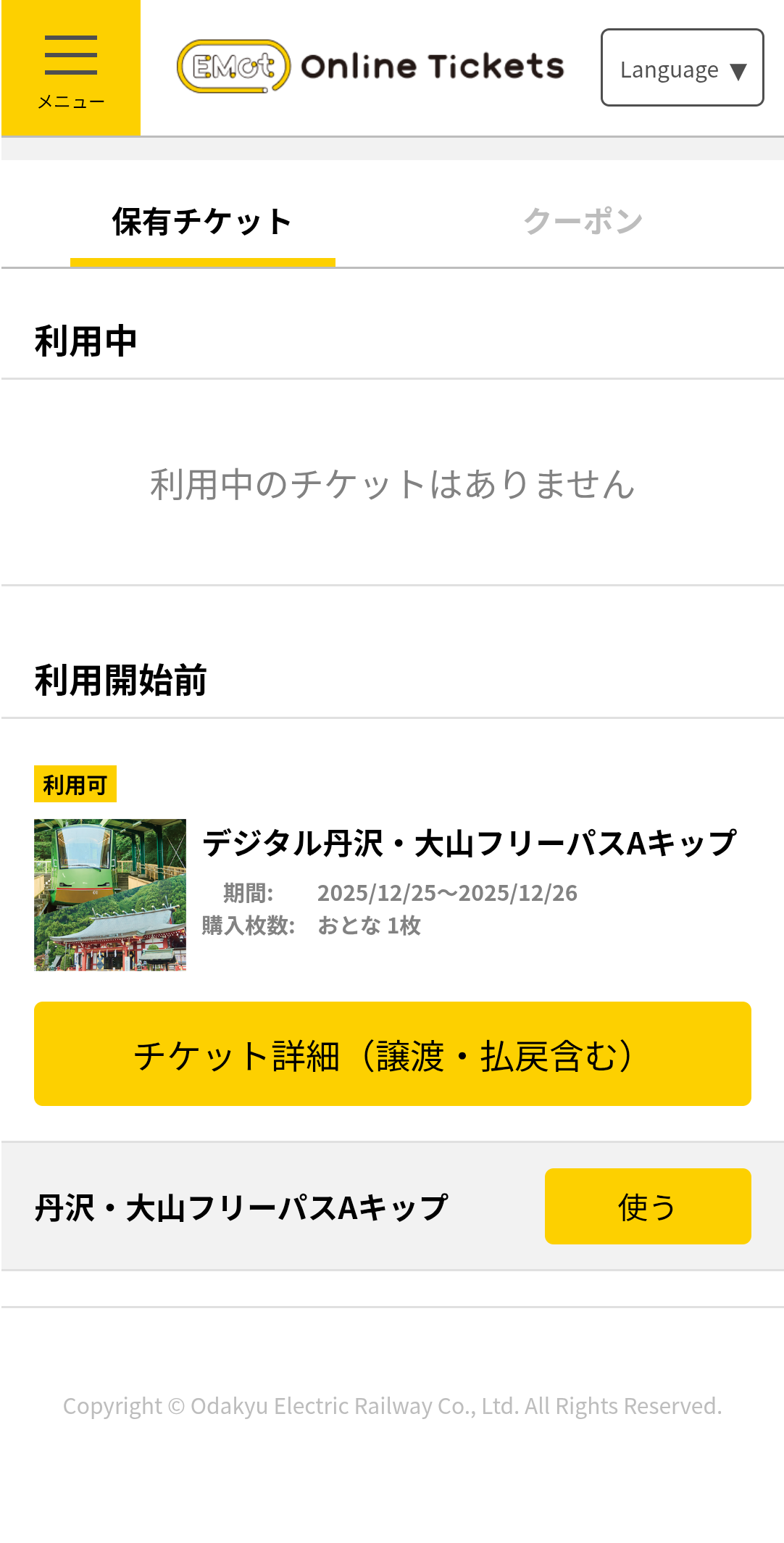
Task: Open the メニュー hamburger menu
Action: click(x=70, y=68)
